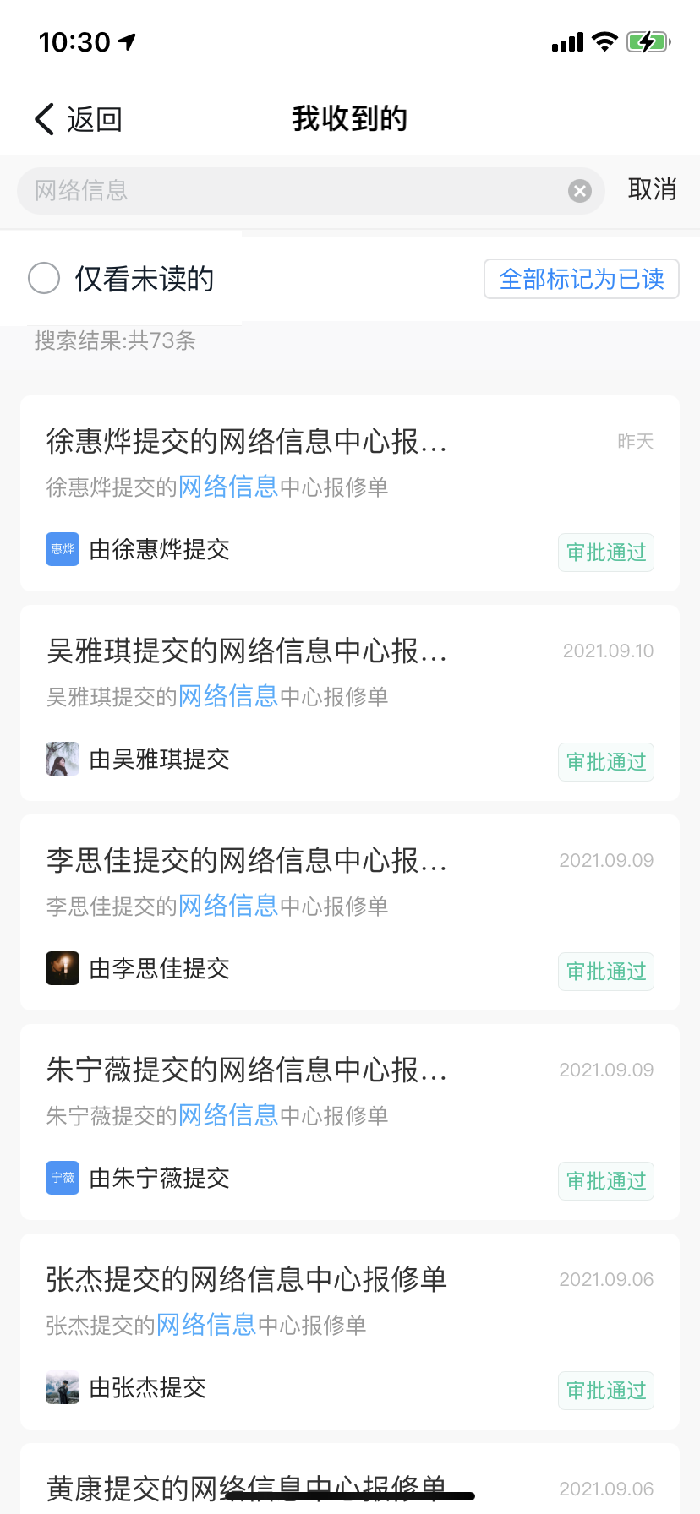Mark all as read with 全部标记为已读
This screenshot has width=700, height=1514.
[581, 279]
